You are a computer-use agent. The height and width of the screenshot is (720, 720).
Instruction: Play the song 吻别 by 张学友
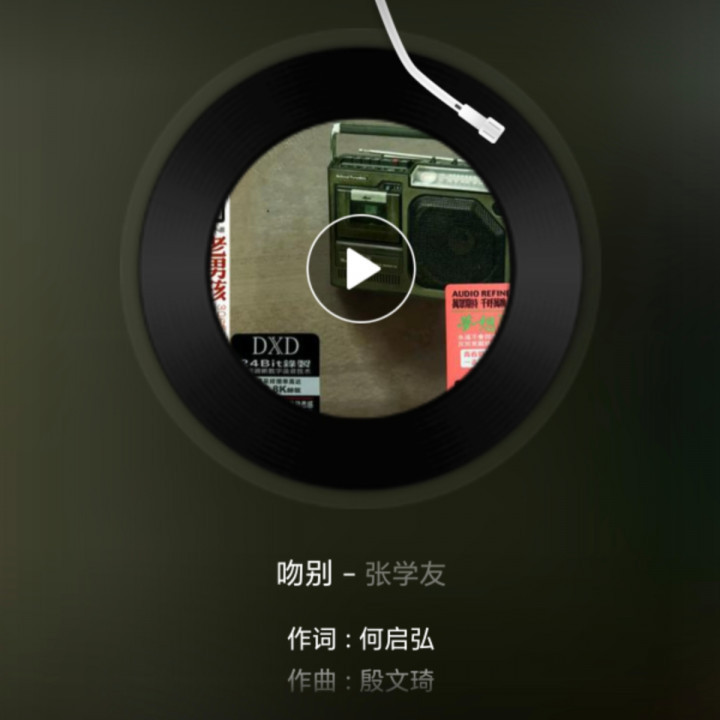pyautogui.click(x=360, y=269)
